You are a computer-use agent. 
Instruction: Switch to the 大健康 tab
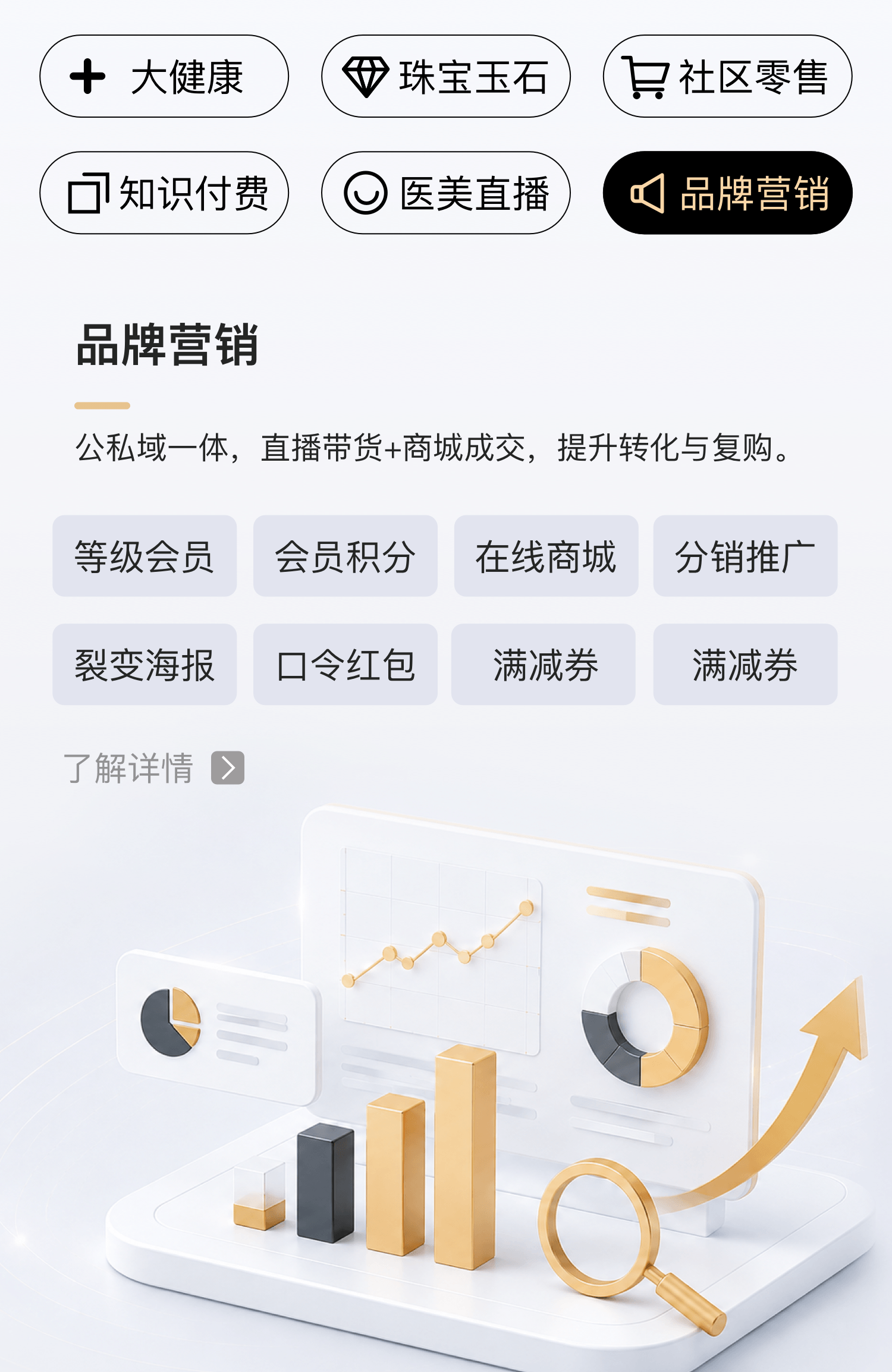[164, 76]
